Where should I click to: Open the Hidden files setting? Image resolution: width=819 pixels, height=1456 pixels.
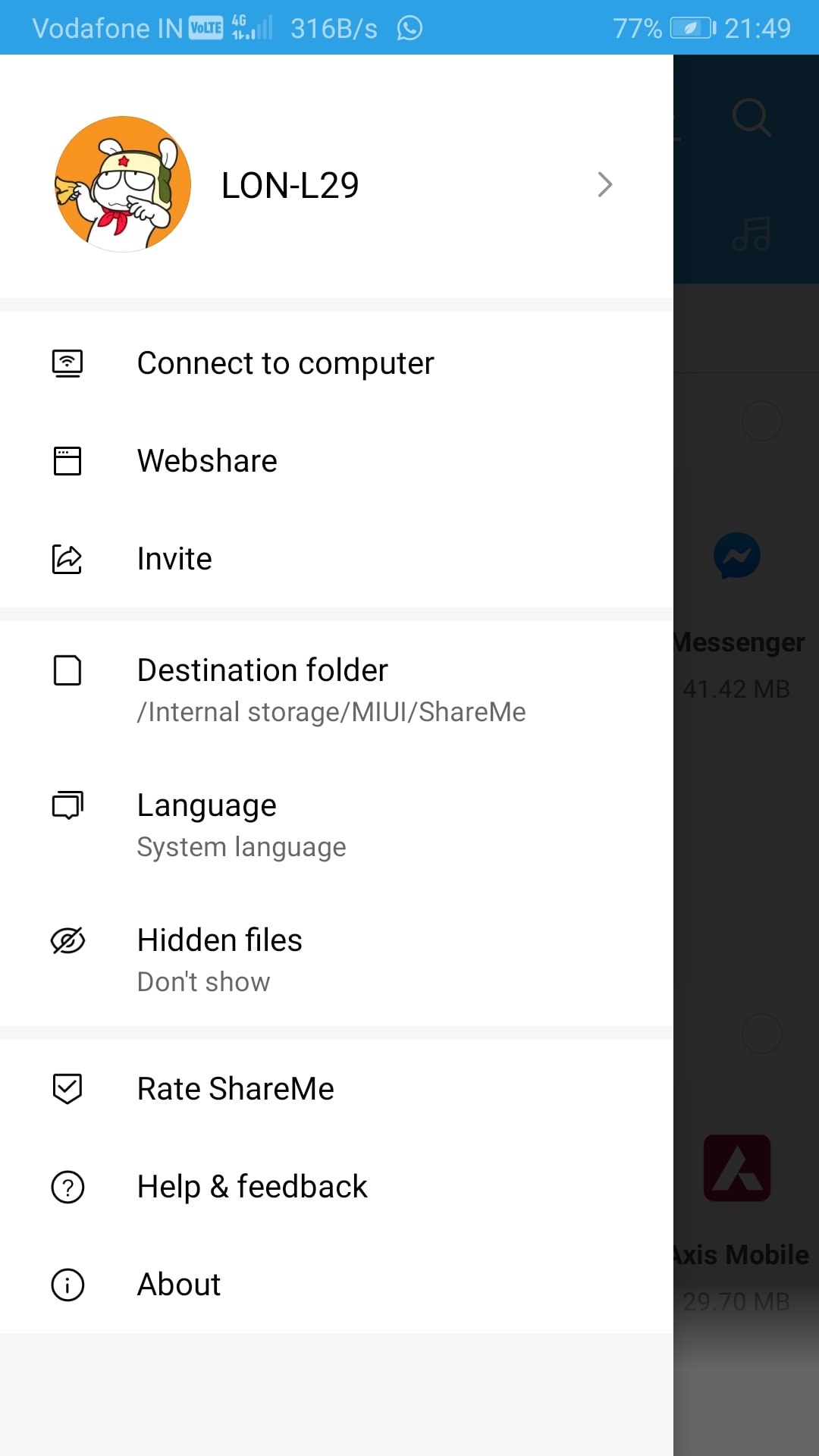(x=337, y=959)
